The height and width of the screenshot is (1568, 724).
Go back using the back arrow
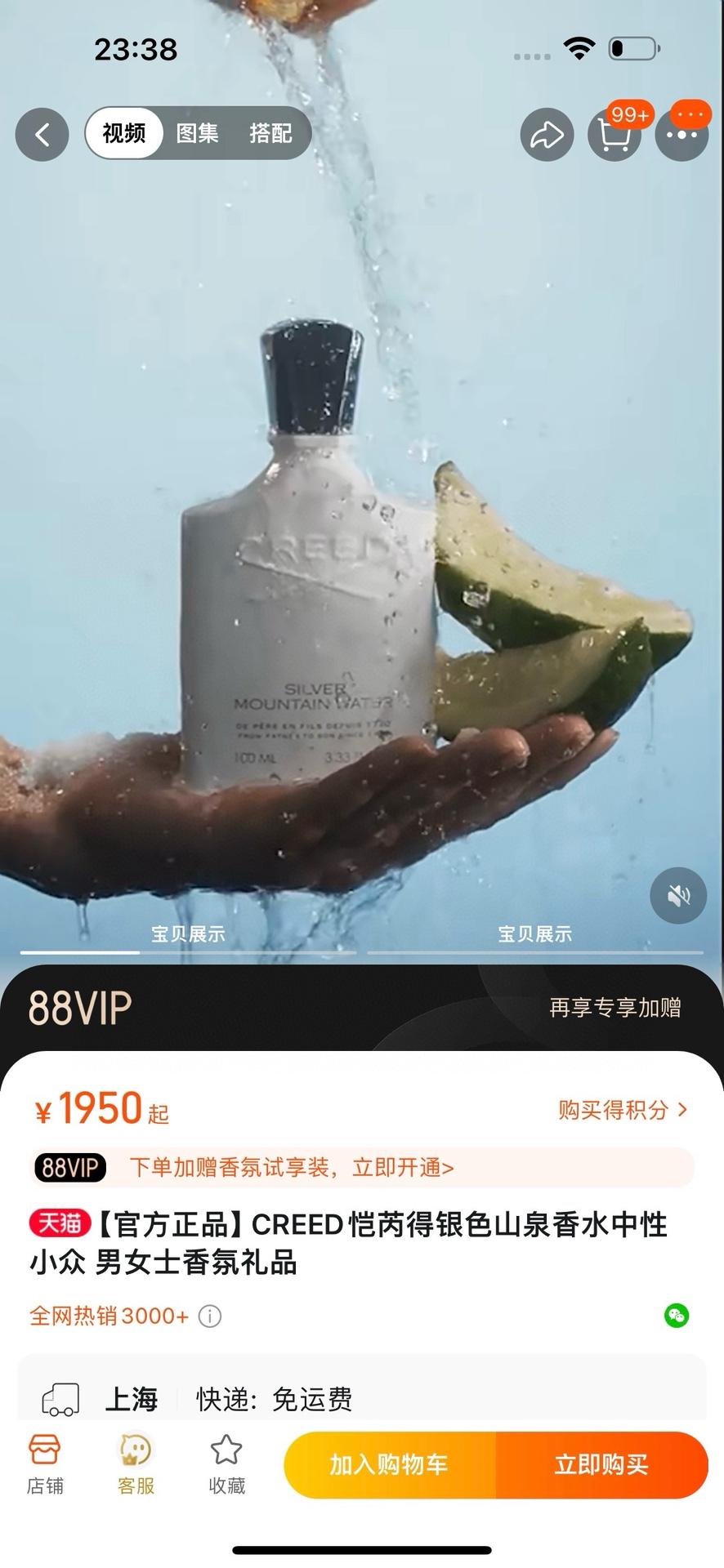pyautogui.click(x=42, y=135)
